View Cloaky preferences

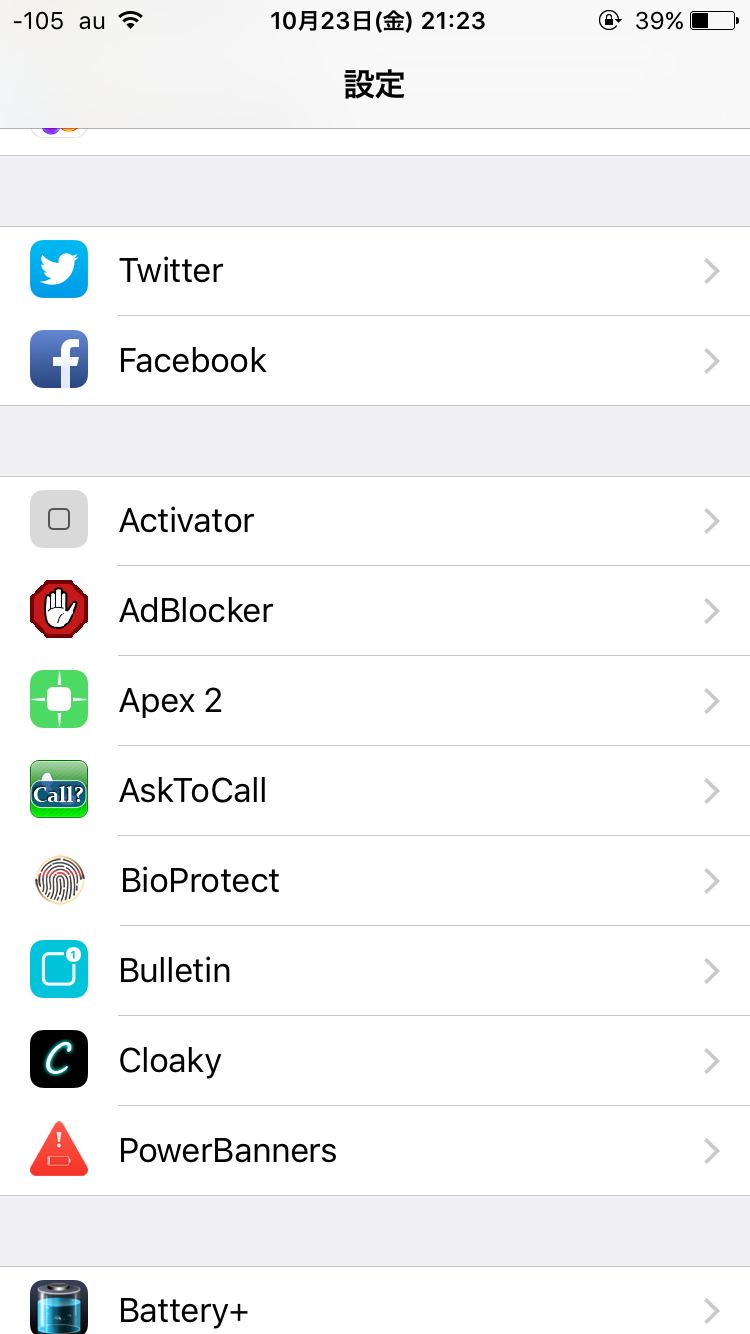click(x=374, y=1060)
